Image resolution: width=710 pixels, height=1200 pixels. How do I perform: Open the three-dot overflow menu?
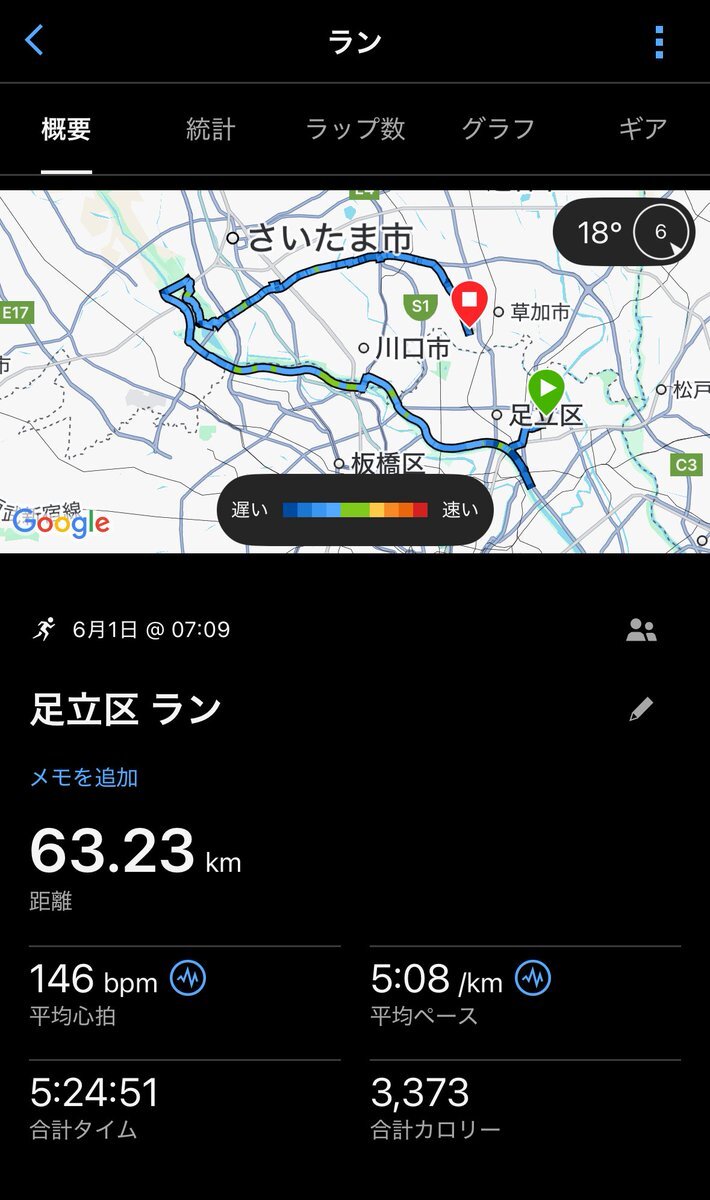click(x=659, y=42)
